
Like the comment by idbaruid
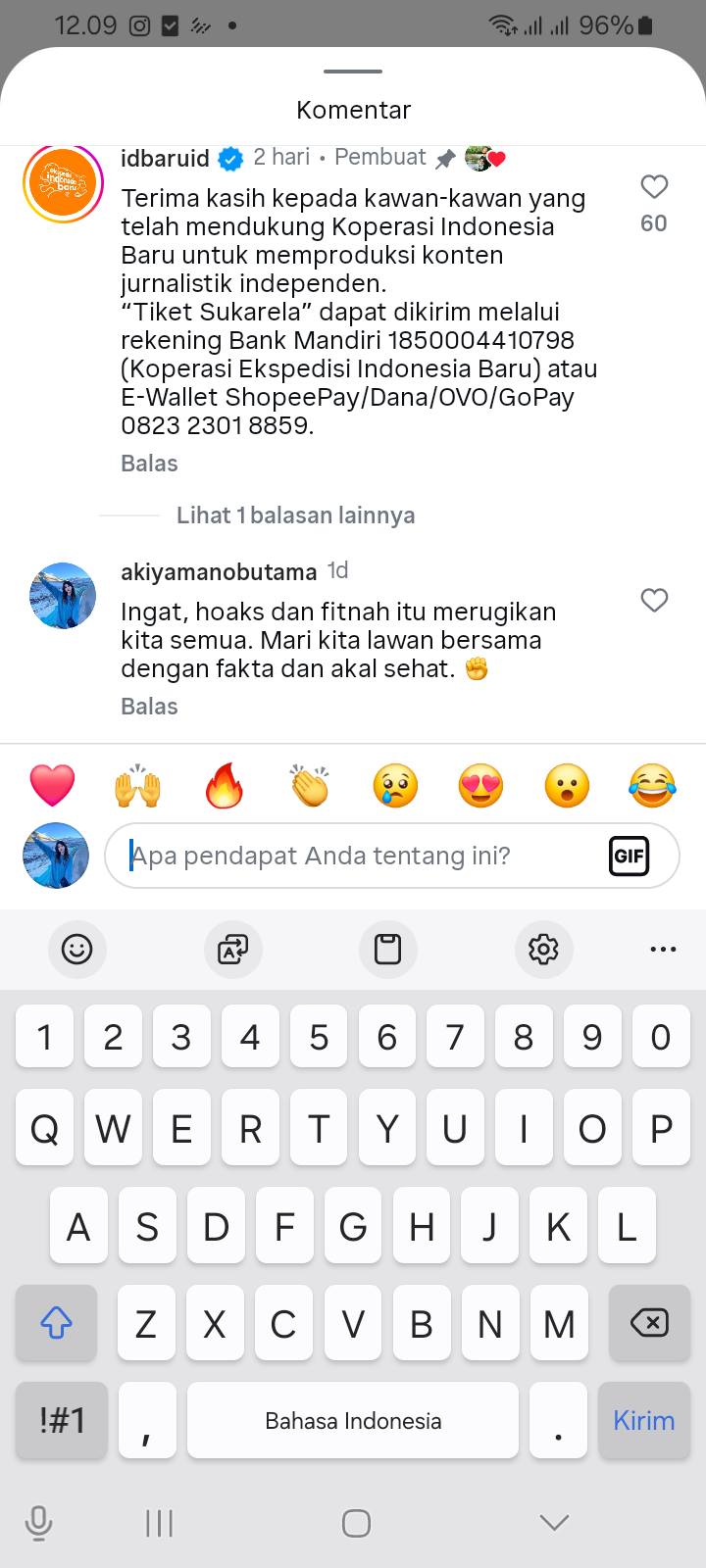(x=654, y=187)
